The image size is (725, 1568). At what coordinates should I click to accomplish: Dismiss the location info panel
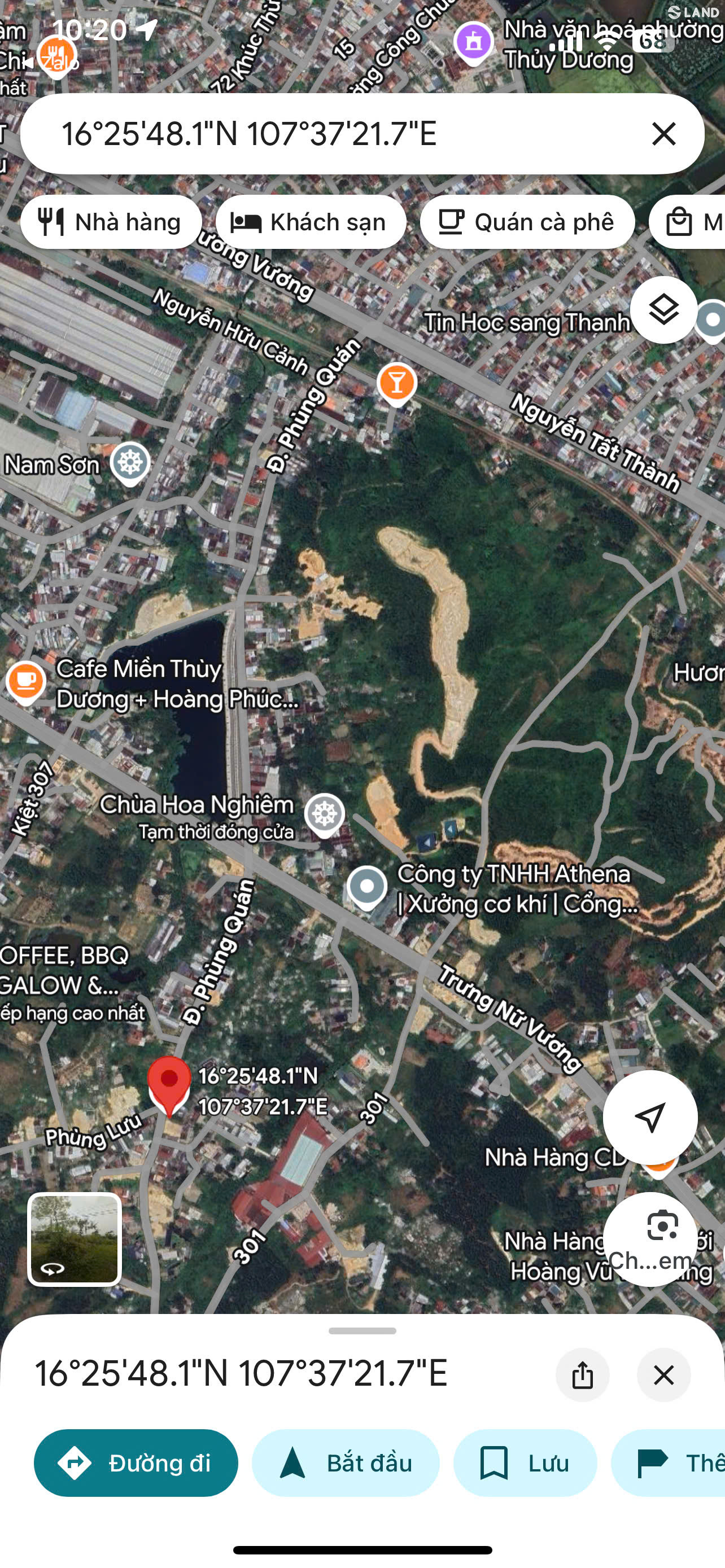click(x=663, y=1375)
